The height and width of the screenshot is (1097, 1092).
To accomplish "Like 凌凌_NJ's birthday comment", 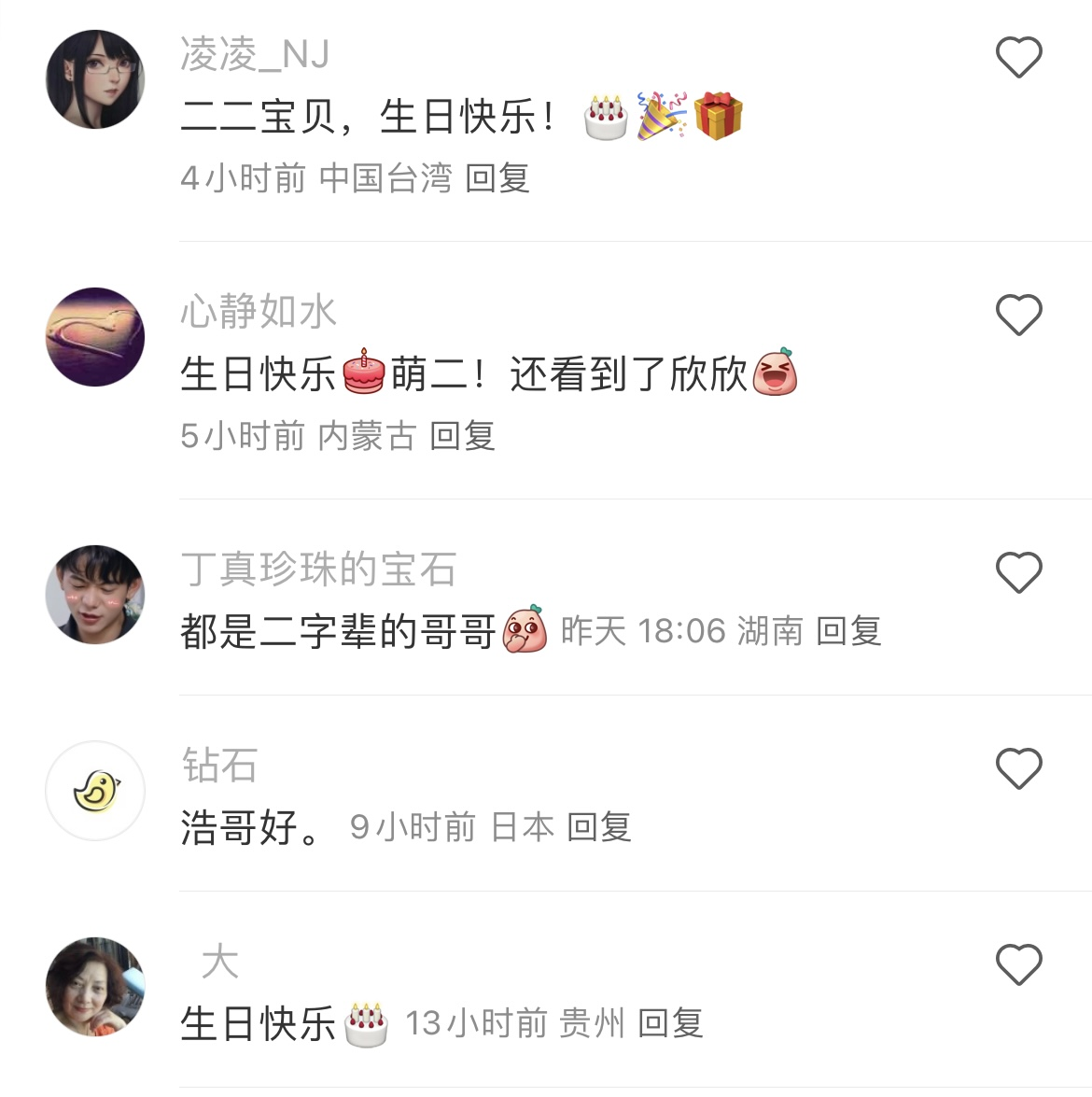I will 1018,58.
